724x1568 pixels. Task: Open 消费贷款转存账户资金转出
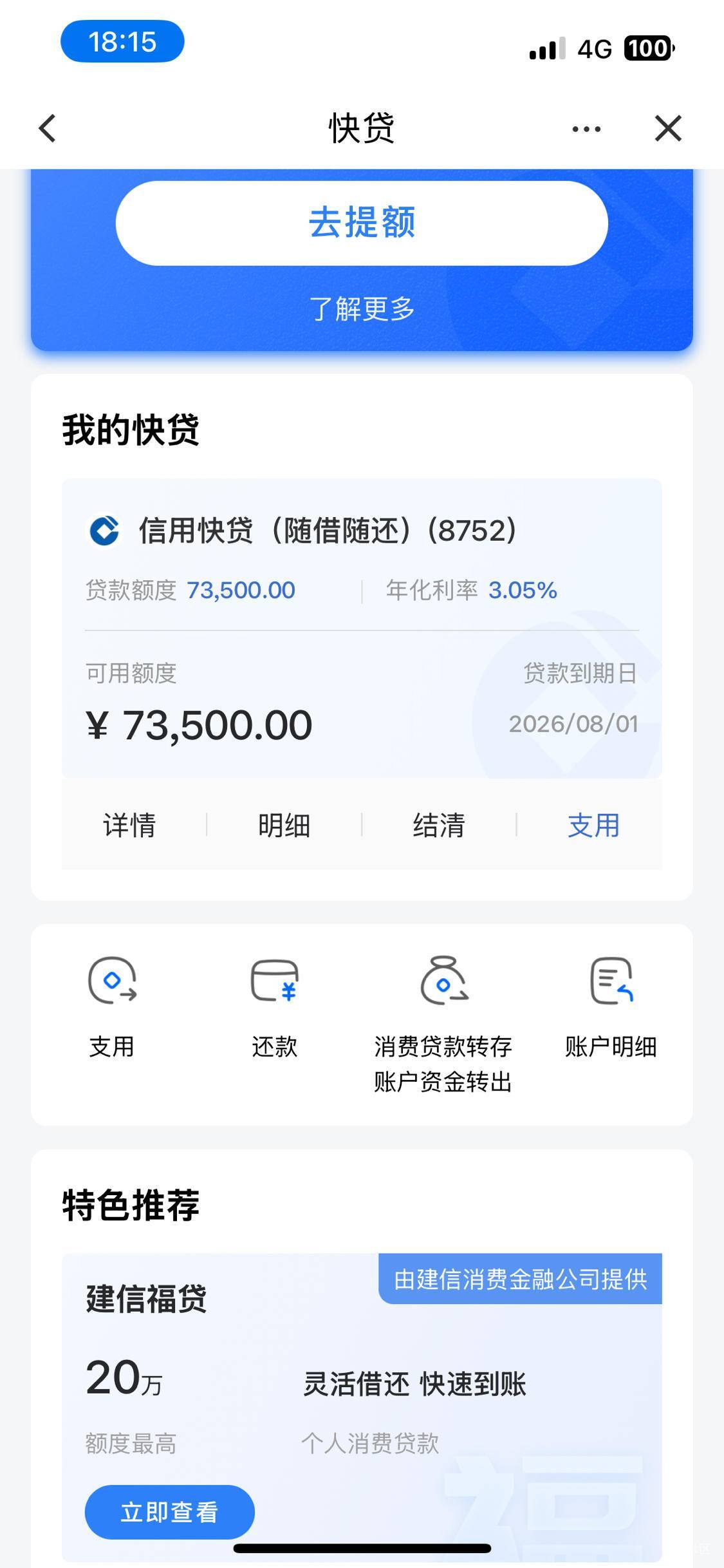point(443,1025)
